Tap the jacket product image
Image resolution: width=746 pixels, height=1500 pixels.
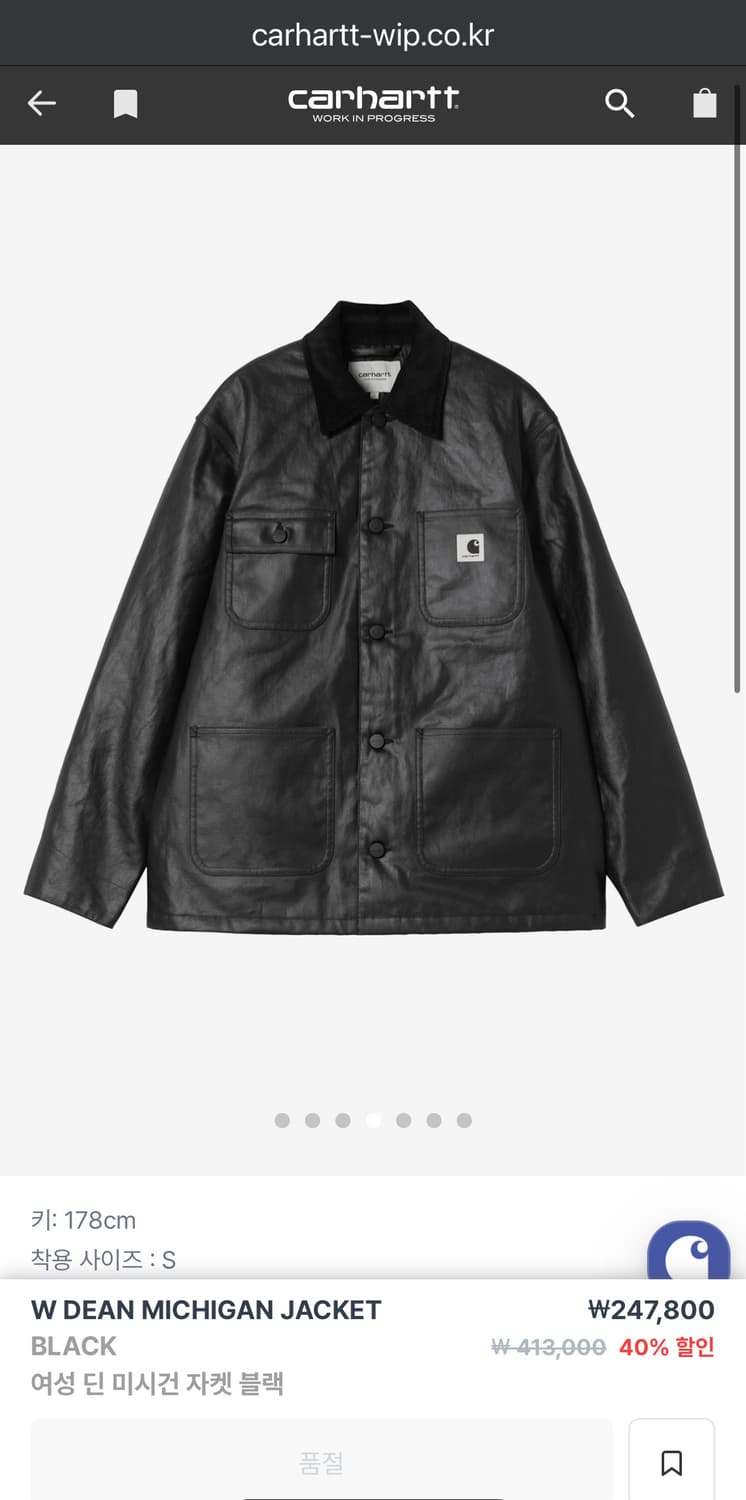(373, 616)
